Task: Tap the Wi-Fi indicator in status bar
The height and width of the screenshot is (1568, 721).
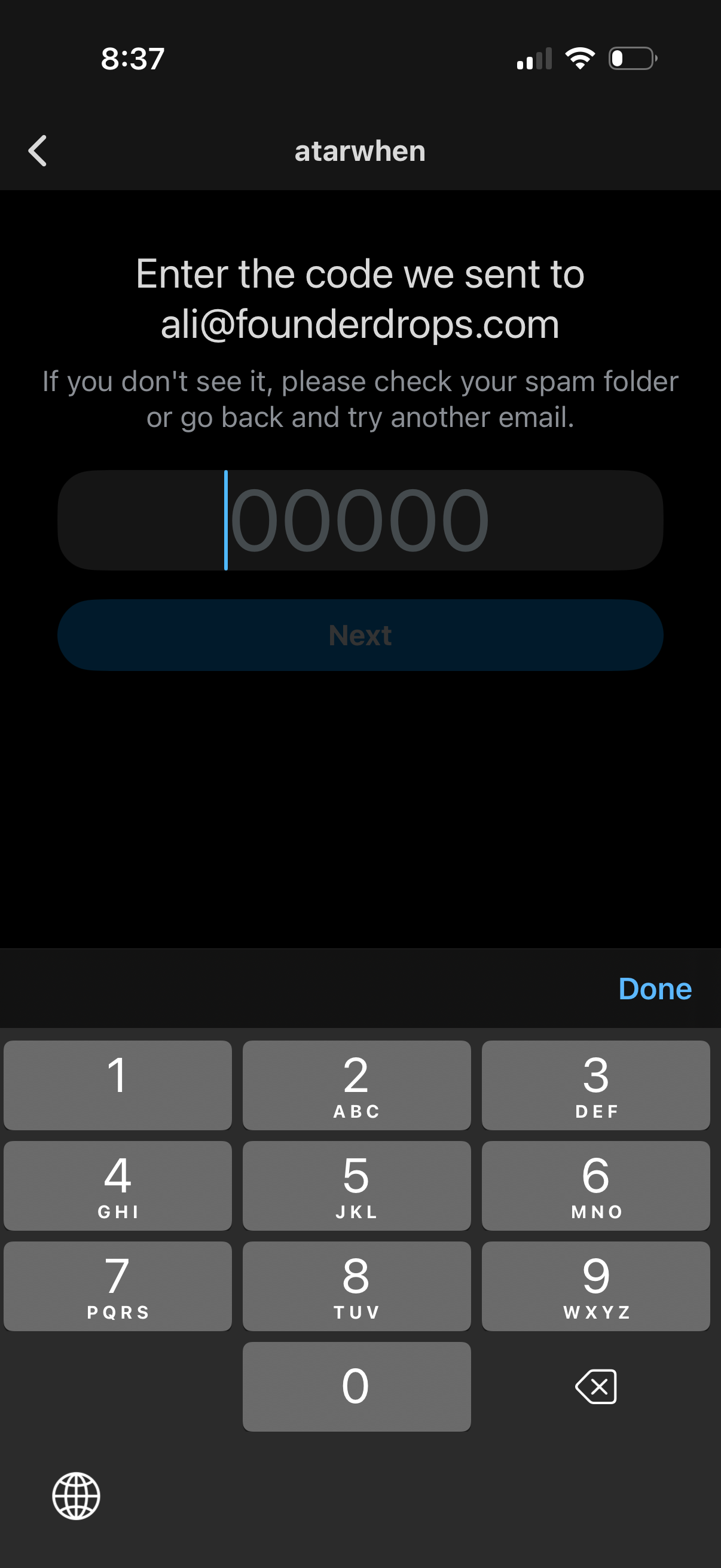Action: [x=580, y=58]
